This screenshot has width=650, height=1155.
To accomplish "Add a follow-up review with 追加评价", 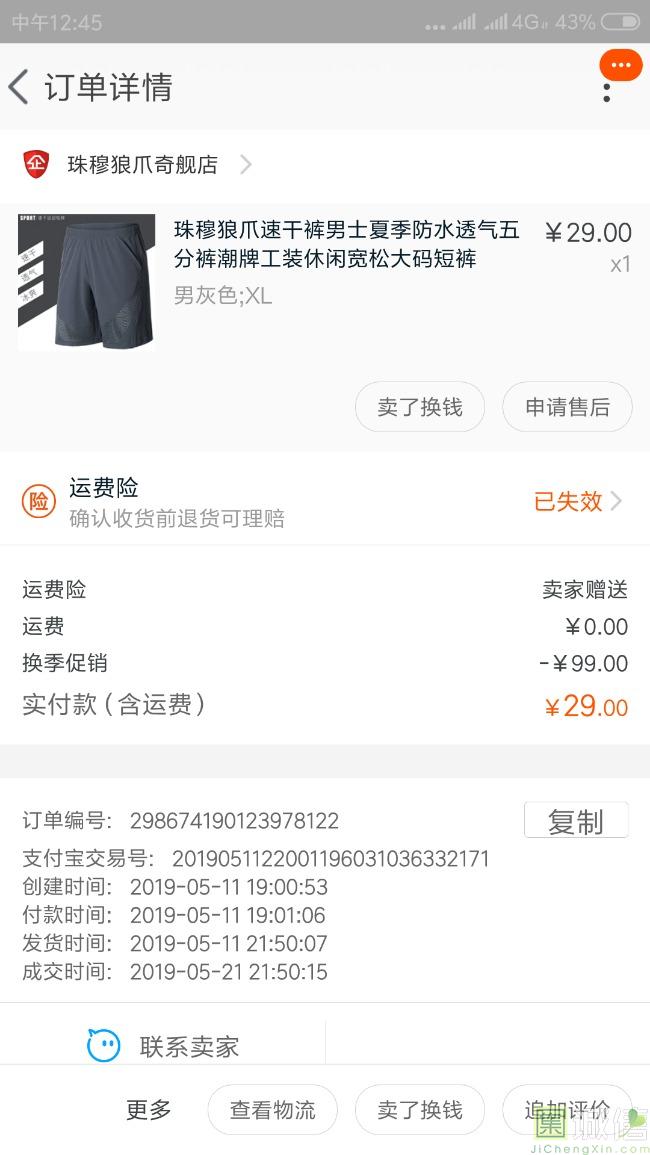I will [567, 1109].
